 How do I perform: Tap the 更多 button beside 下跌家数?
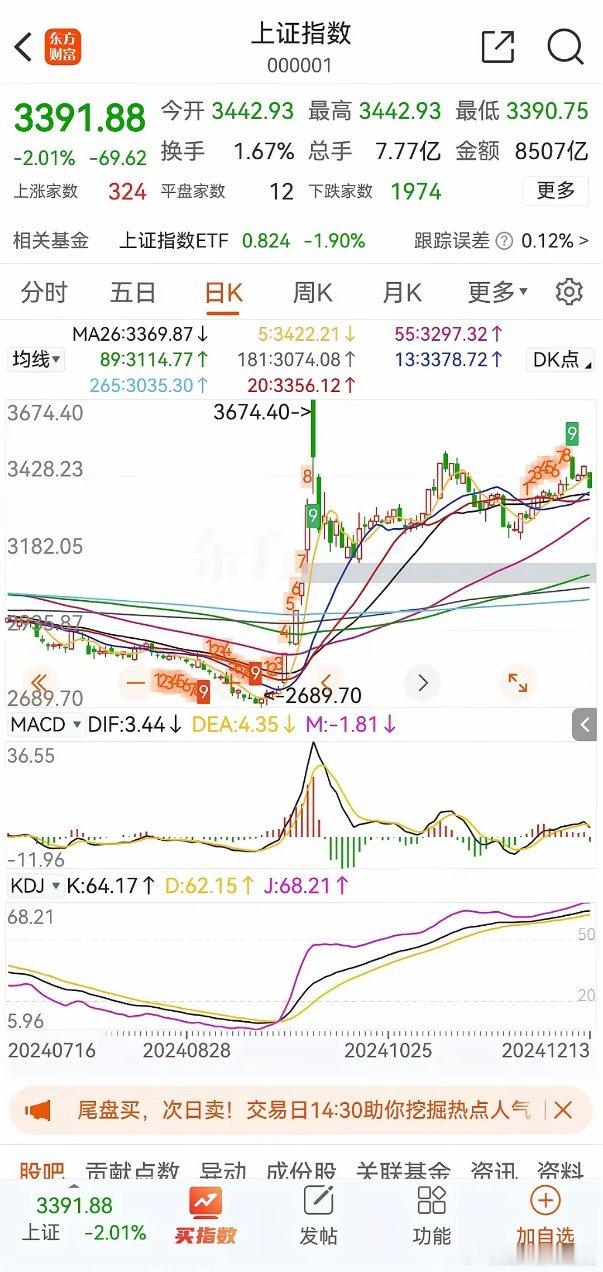pyautogui.click(x=555, y=190)
